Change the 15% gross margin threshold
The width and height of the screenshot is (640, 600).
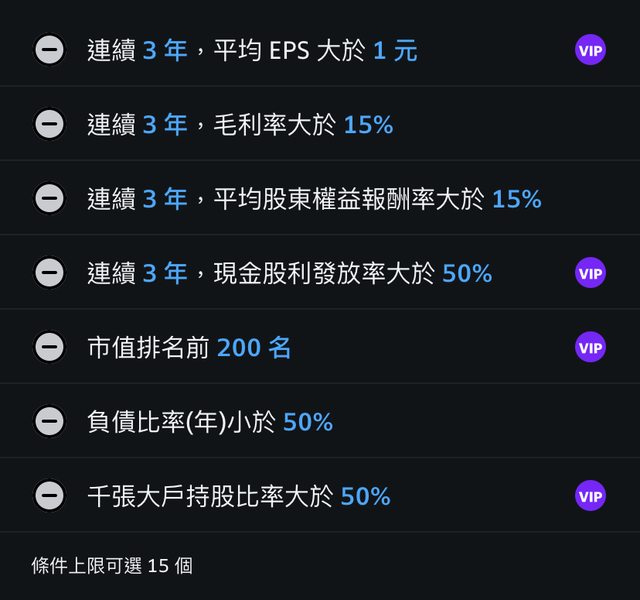(x=368, y=125)
